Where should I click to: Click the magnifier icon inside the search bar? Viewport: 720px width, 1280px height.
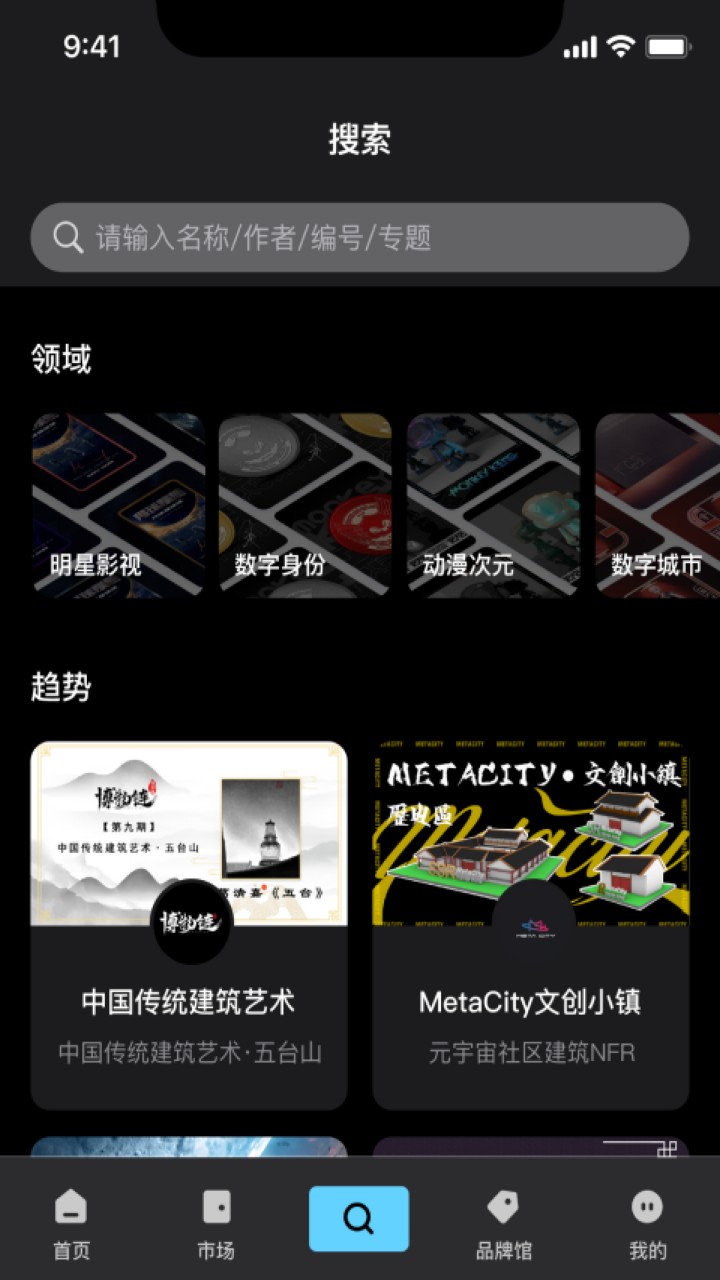click(x=67, y=237)
